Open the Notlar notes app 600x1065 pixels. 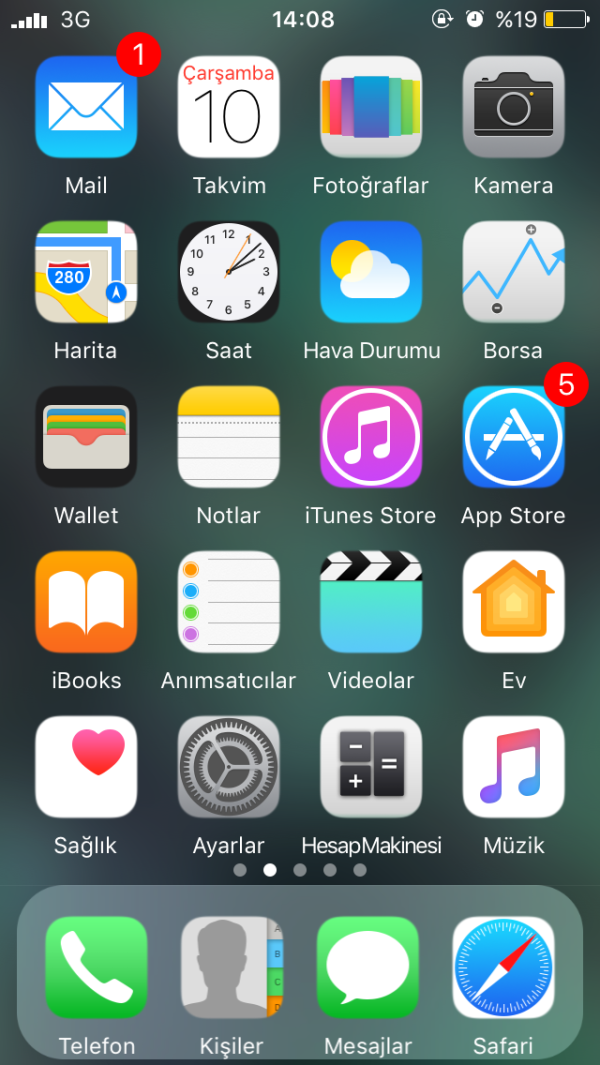click(x=229, y=437)
